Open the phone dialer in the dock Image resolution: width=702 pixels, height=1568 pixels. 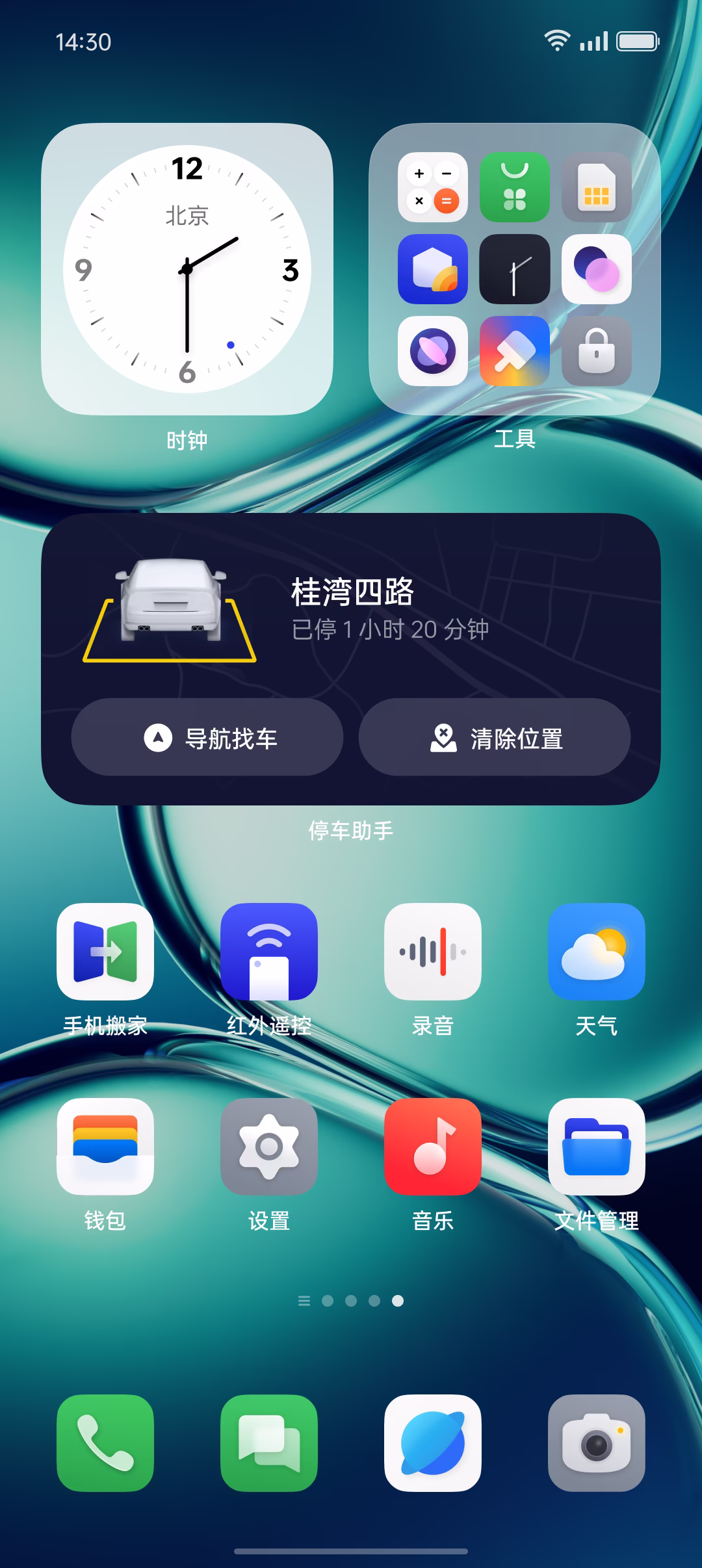pyautogui.click(x=105, y=1443)
